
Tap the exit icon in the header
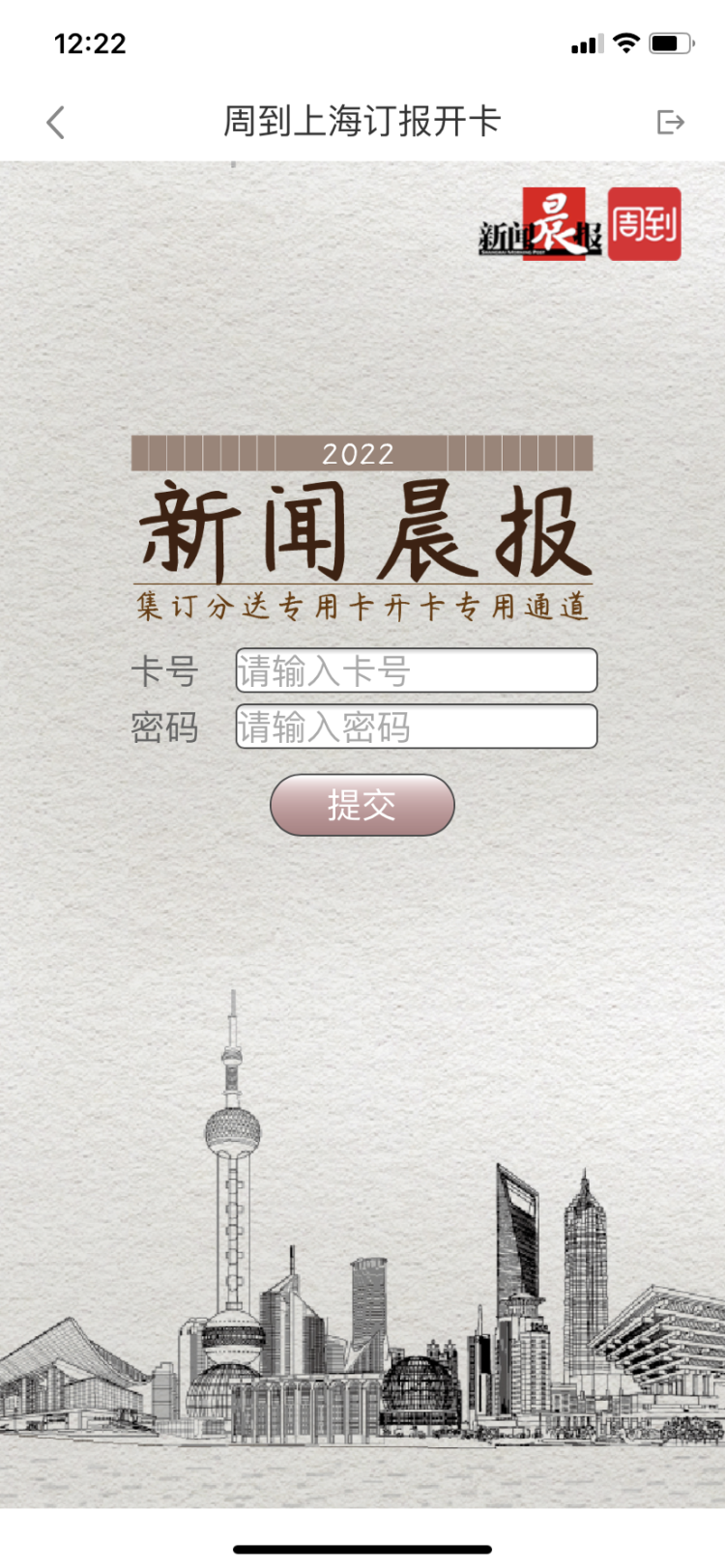click(x=670, y=123)
